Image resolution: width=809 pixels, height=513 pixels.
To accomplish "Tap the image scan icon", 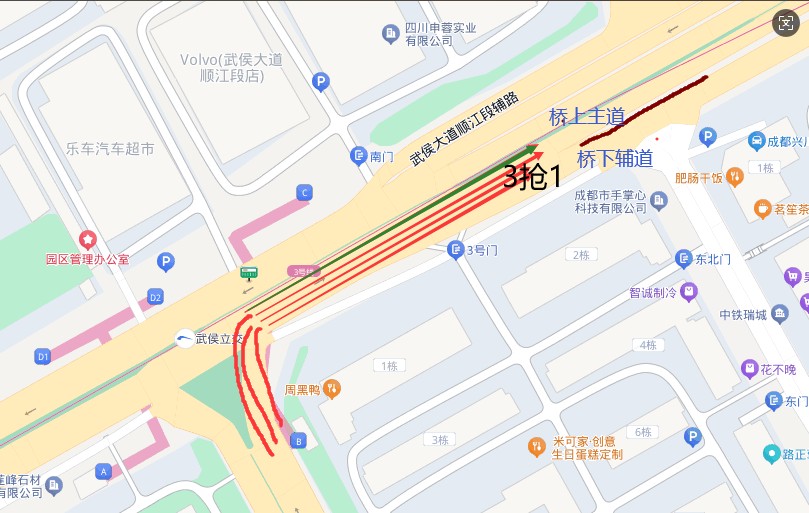I will coord(786,24).
